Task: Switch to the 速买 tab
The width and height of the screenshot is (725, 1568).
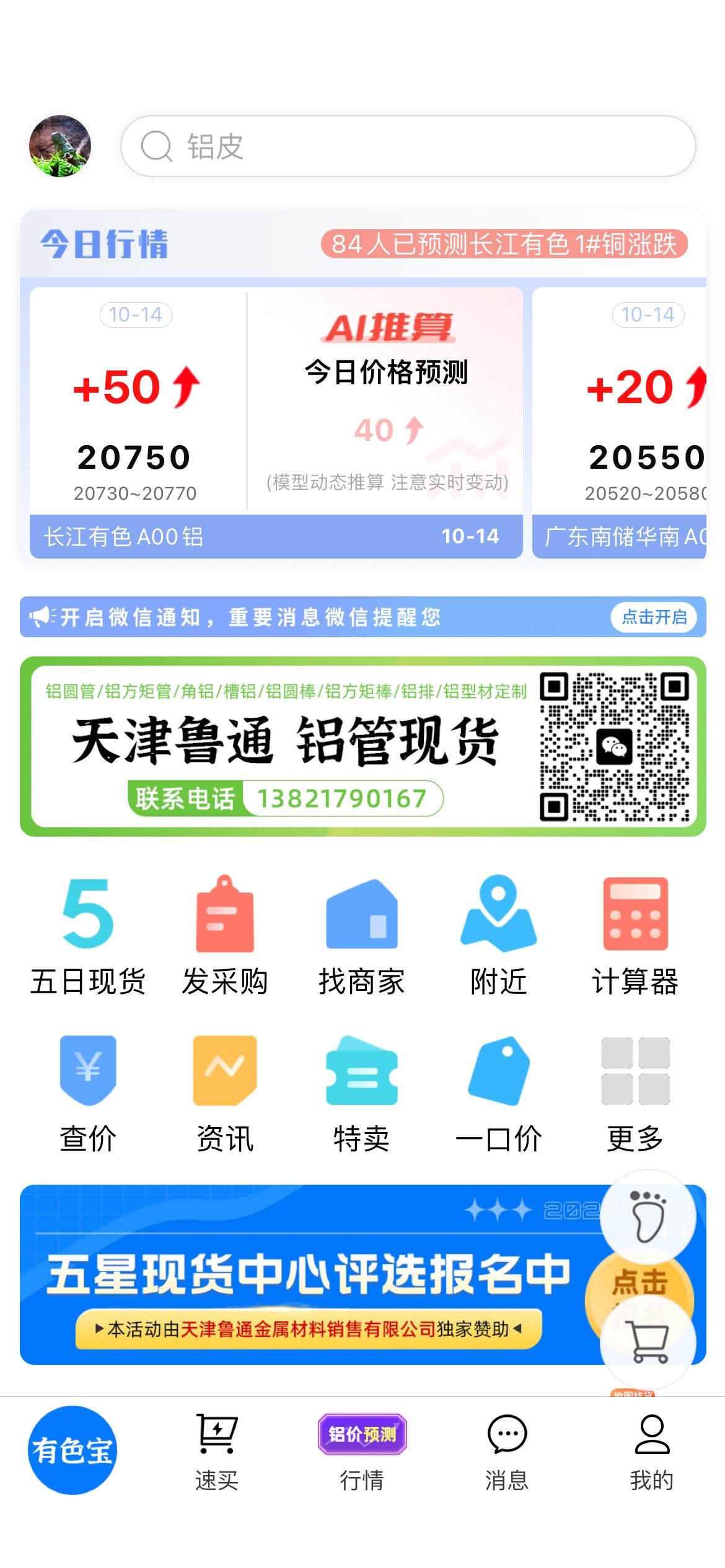Action: coord(217,1452)
